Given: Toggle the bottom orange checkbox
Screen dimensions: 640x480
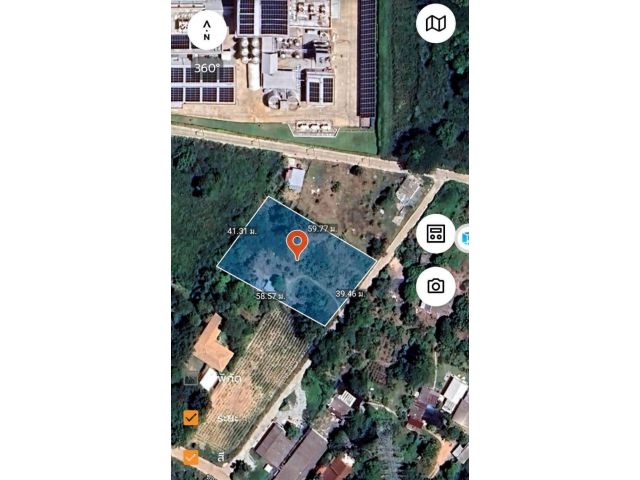Looking at the screenshot, I should (x=191, y=458).
